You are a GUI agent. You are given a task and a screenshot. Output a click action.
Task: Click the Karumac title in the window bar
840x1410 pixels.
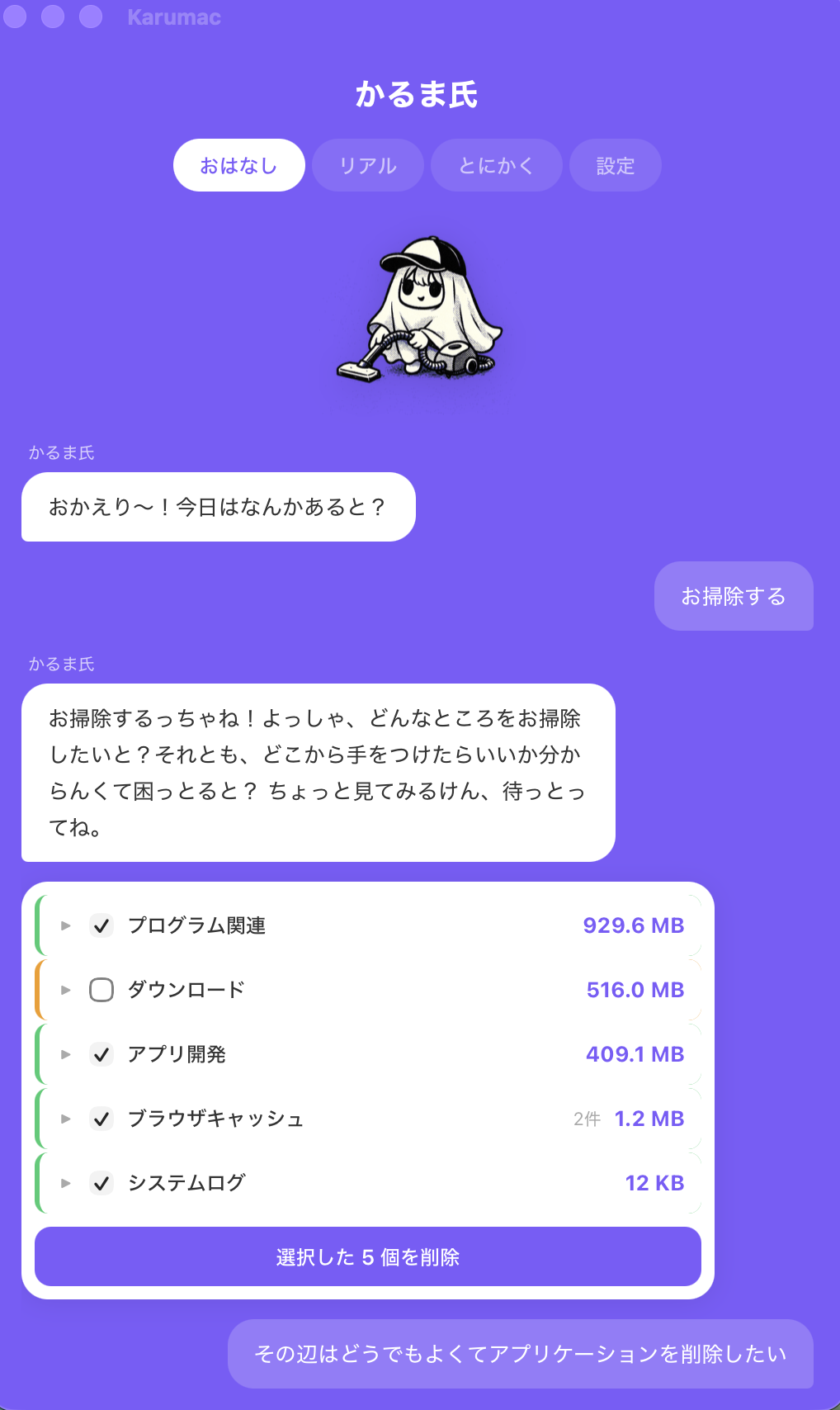[x=173, y=17]
